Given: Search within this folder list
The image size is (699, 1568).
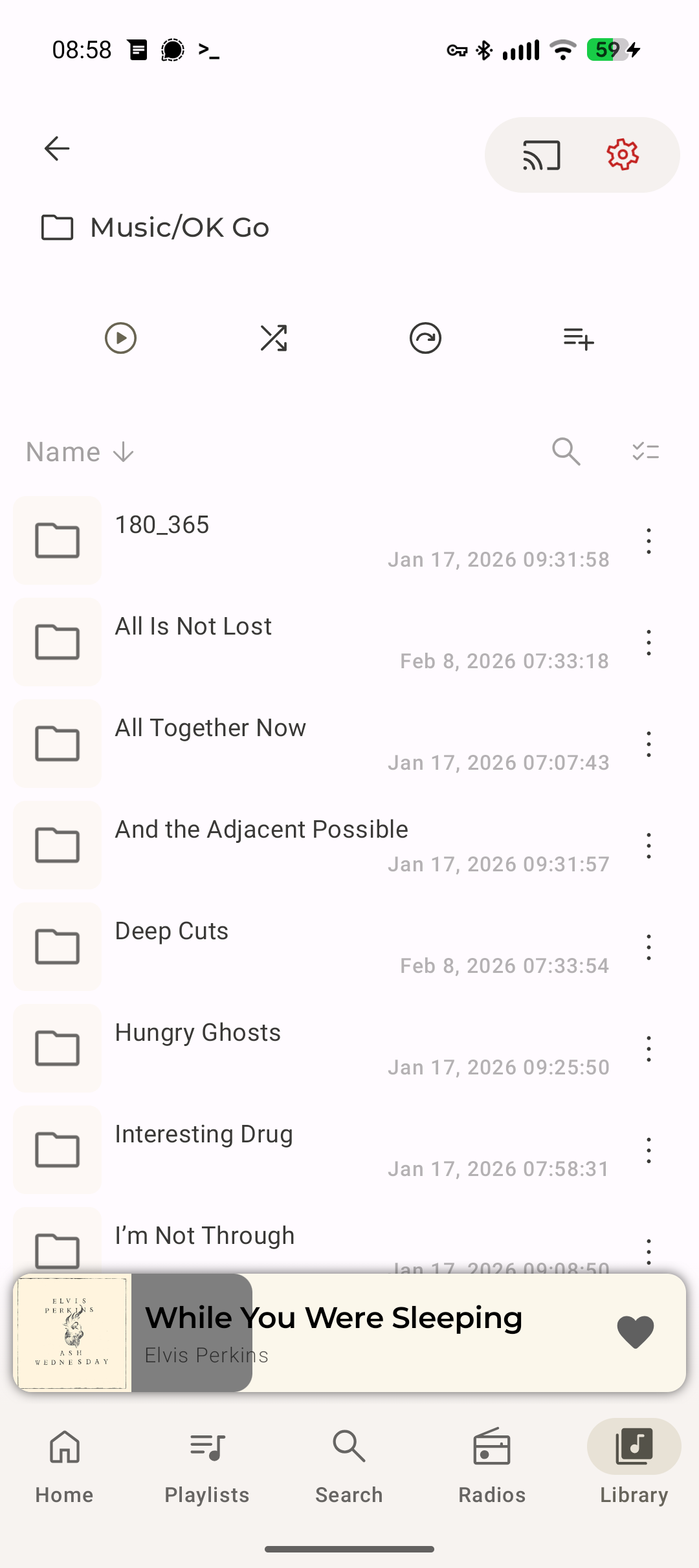Looking at the screenshot, I should tap(566, 452).
